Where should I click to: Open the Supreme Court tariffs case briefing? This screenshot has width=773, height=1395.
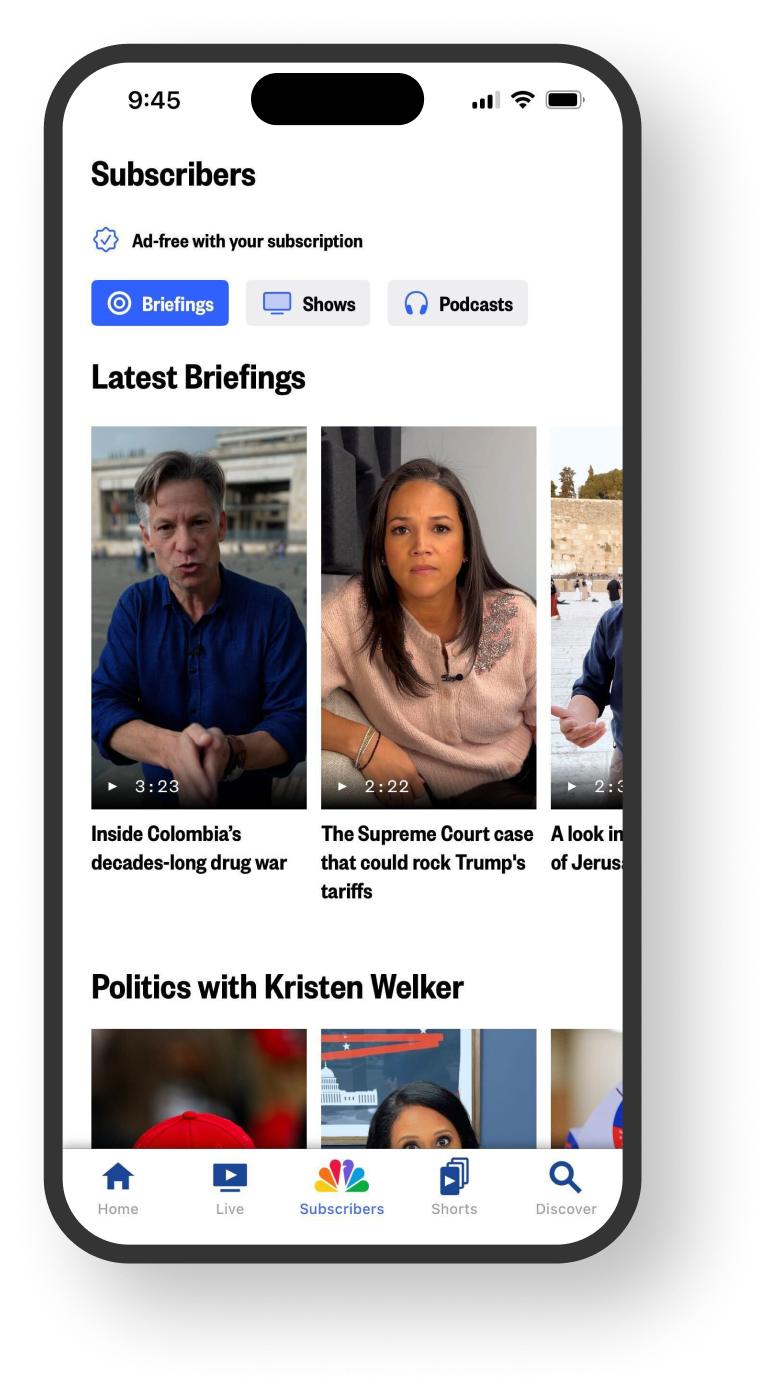(428, 617)
